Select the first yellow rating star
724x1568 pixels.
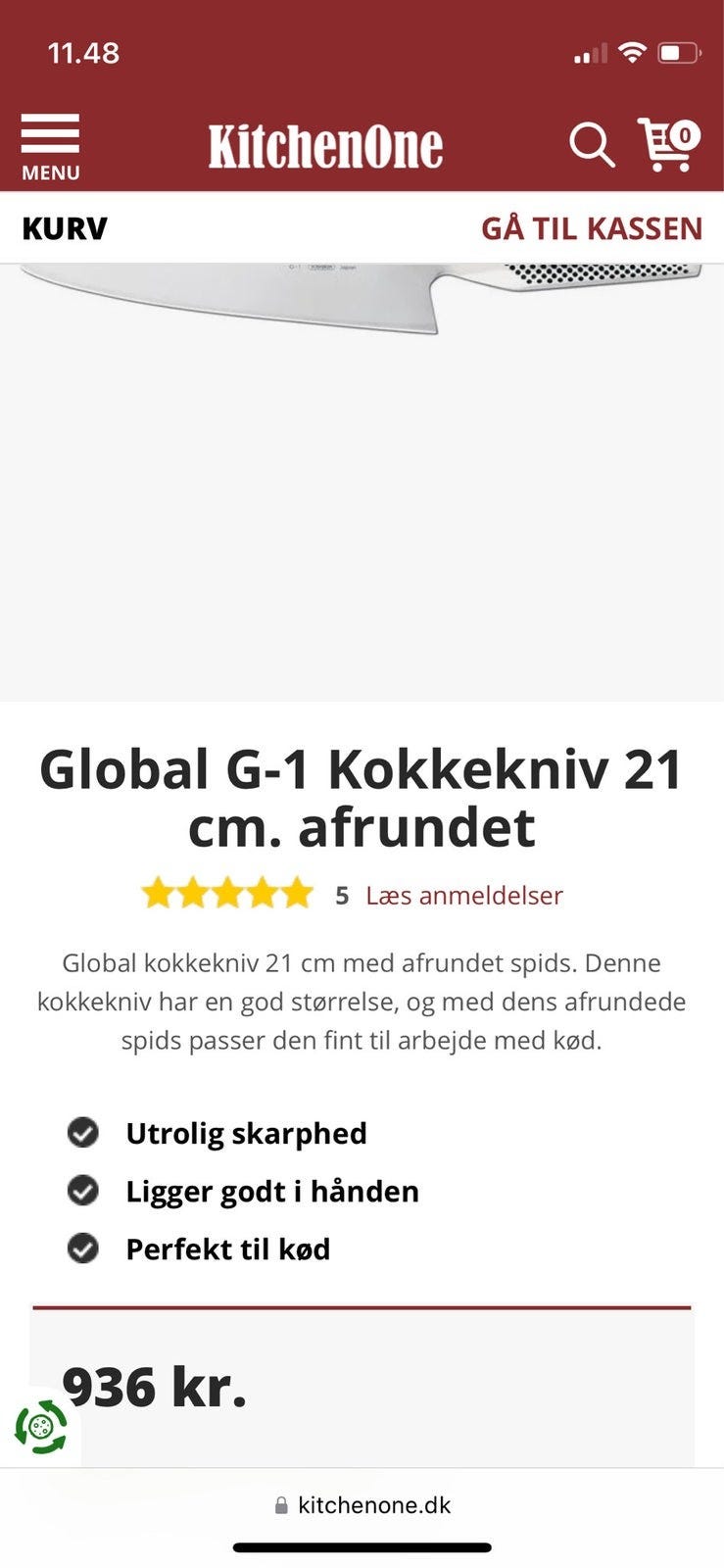pyautogui.click(x=161, y=894)
